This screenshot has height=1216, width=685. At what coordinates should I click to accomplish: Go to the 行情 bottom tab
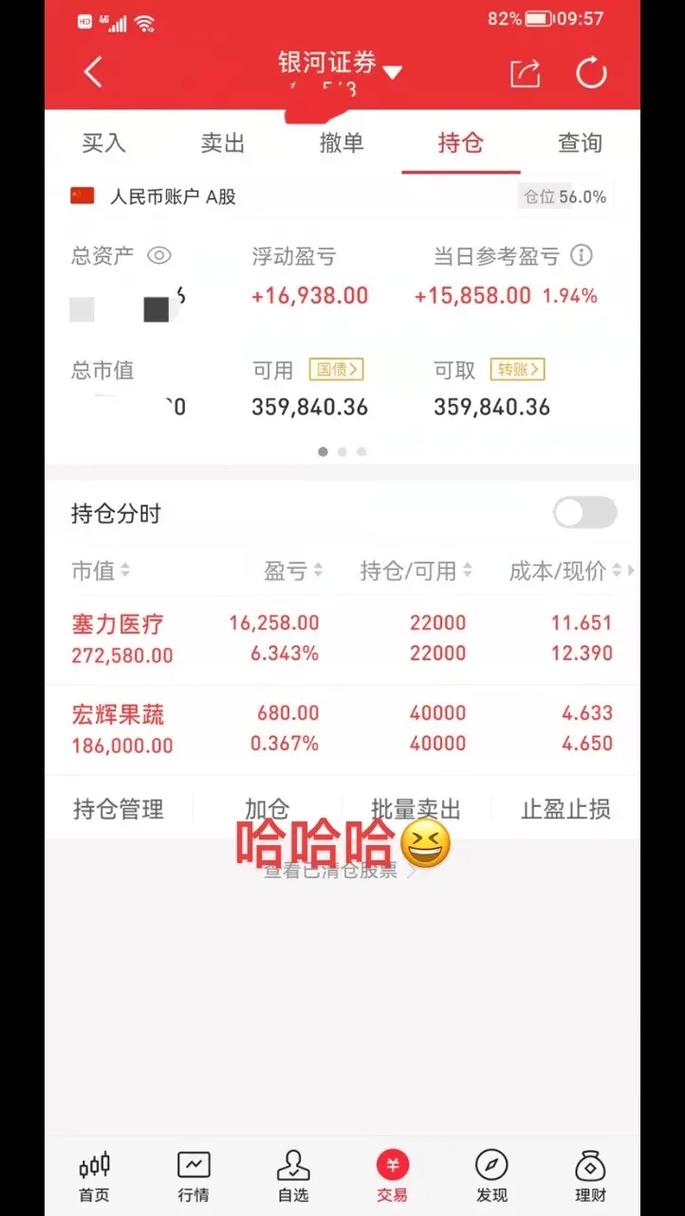tap(193, 1176)
